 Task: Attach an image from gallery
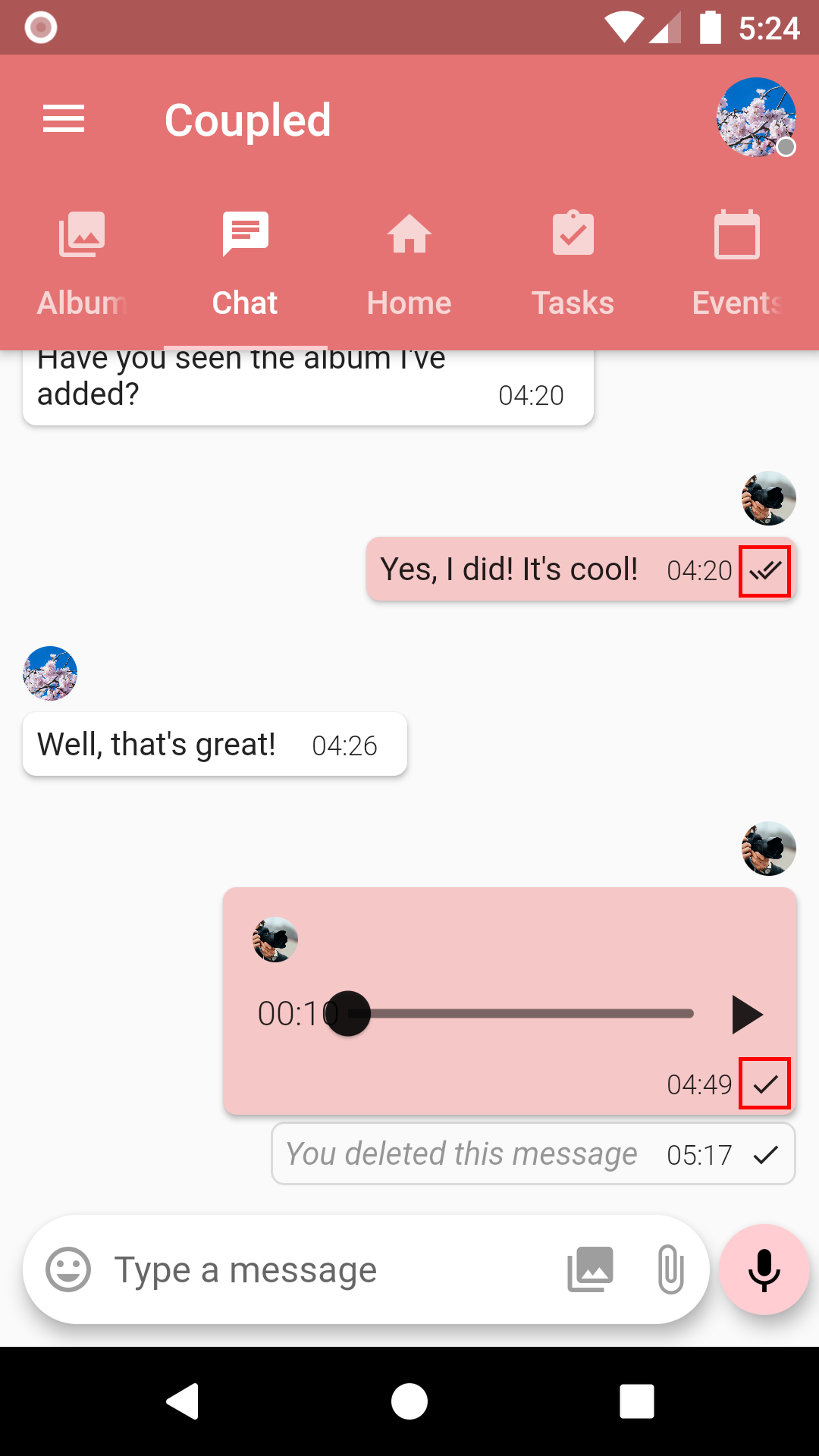click(x=590, y=1269)
